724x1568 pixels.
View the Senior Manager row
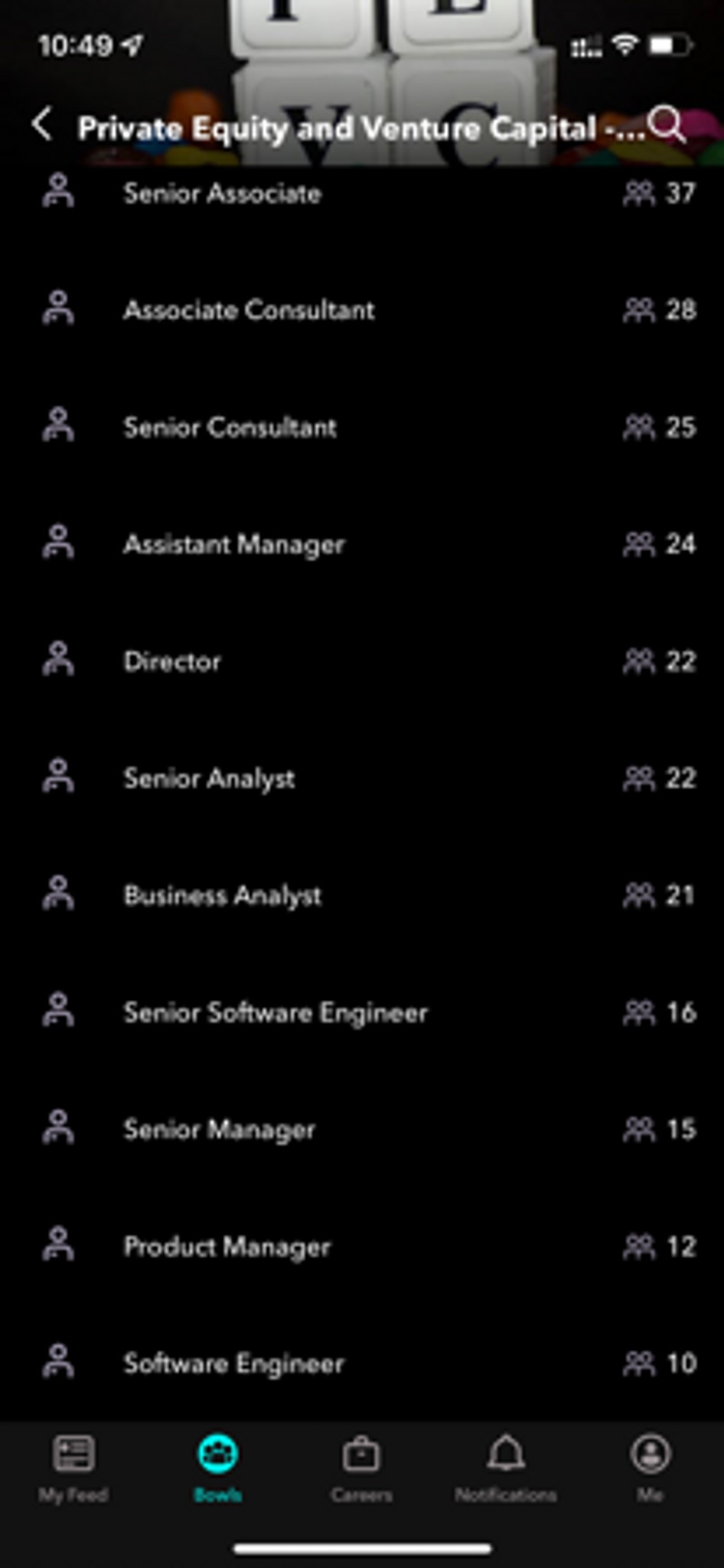coord(362,1129)
